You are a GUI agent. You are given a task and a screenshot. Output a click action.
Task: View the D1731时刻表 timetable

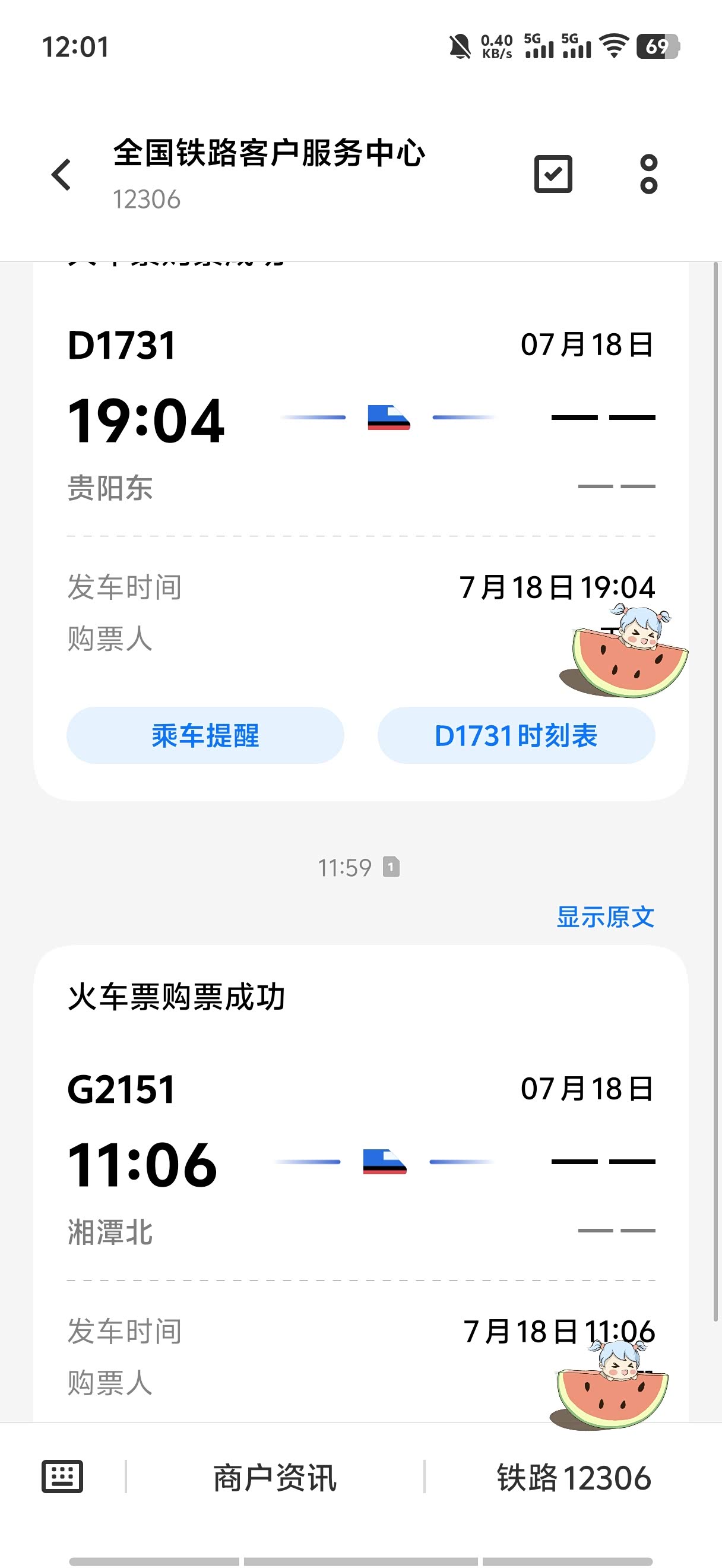tap(516, 735)
